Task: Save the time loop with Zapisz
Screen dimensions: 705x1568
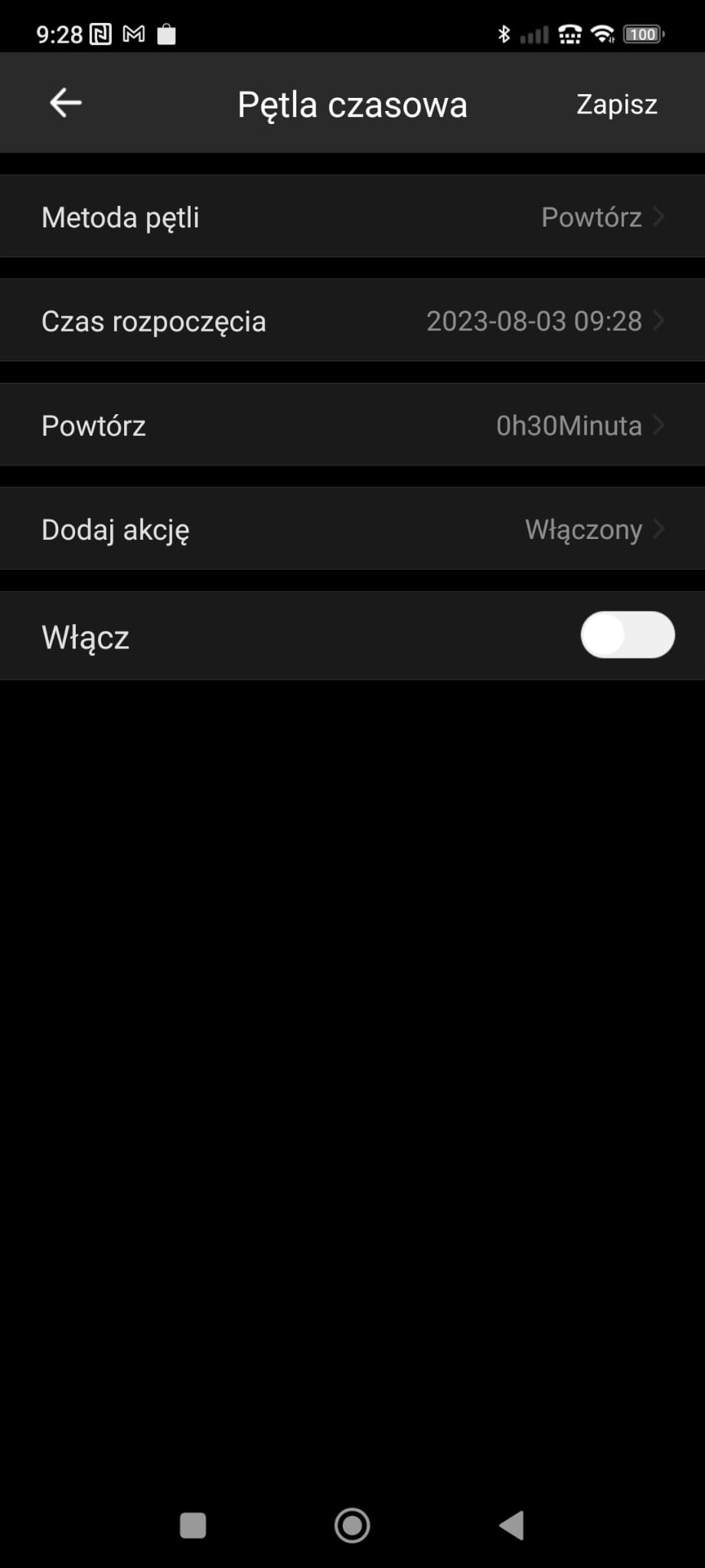Action: pyautogui.click(x=616, y=104)
